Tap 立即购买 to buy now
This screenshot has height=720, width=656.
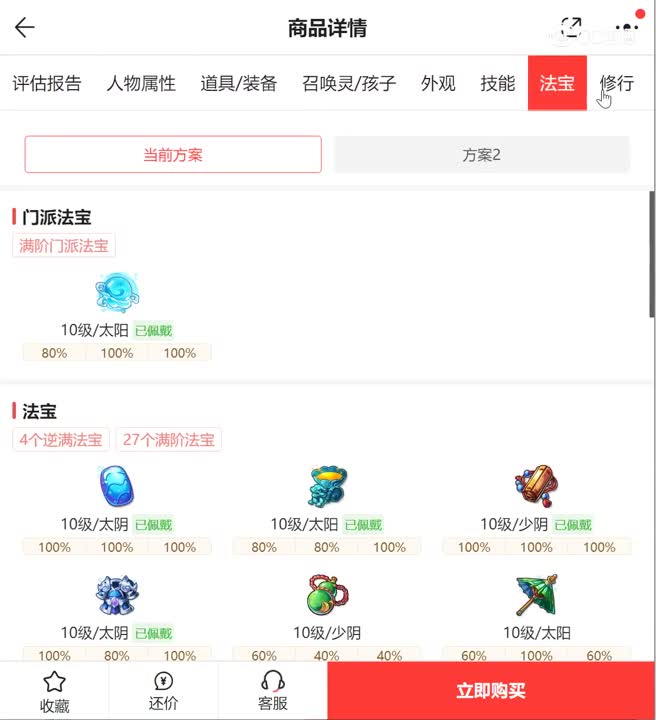coord(491,691)
